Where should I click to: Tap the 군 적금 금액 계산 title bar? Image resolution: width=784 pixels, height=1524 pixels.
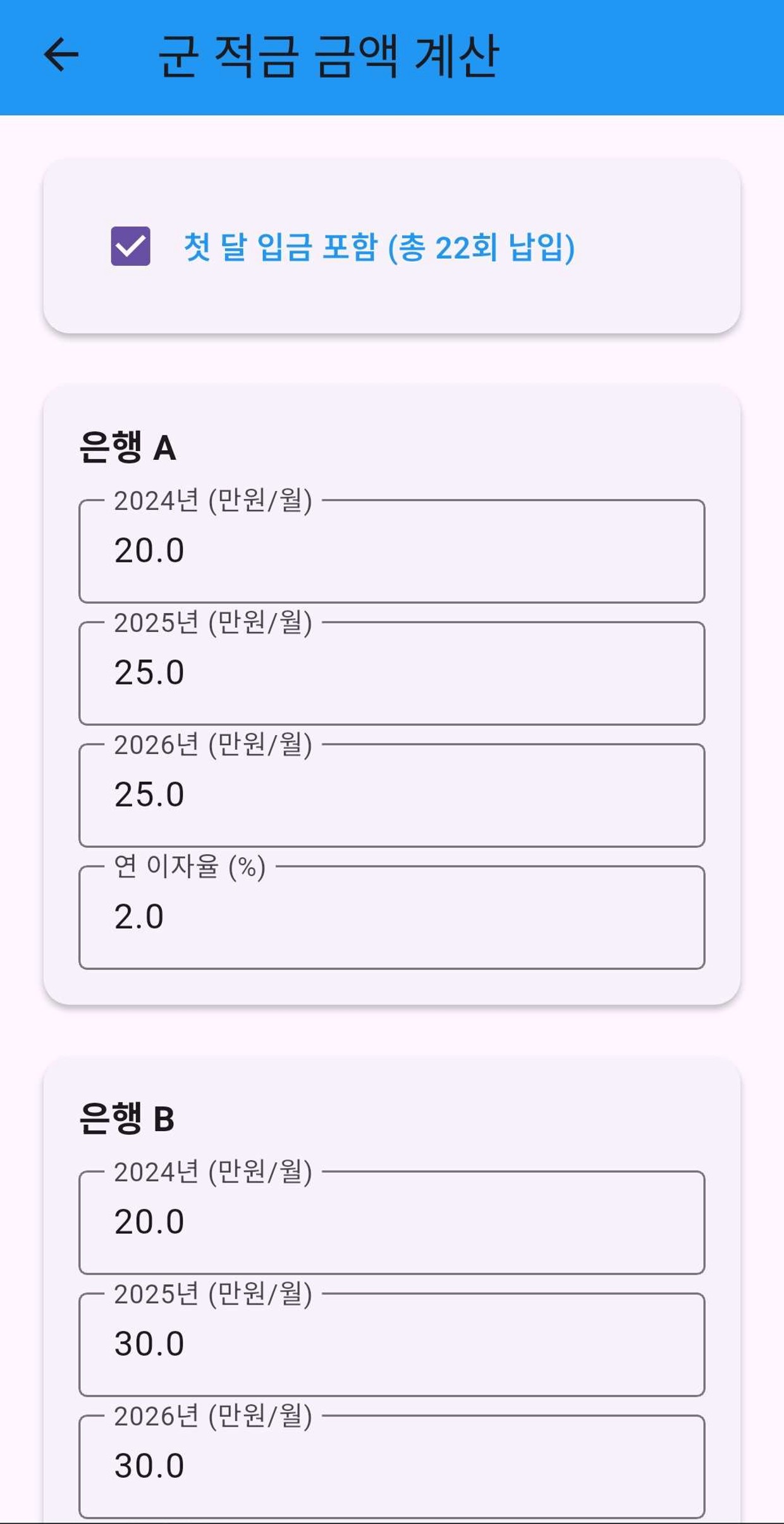click(329, 56)
